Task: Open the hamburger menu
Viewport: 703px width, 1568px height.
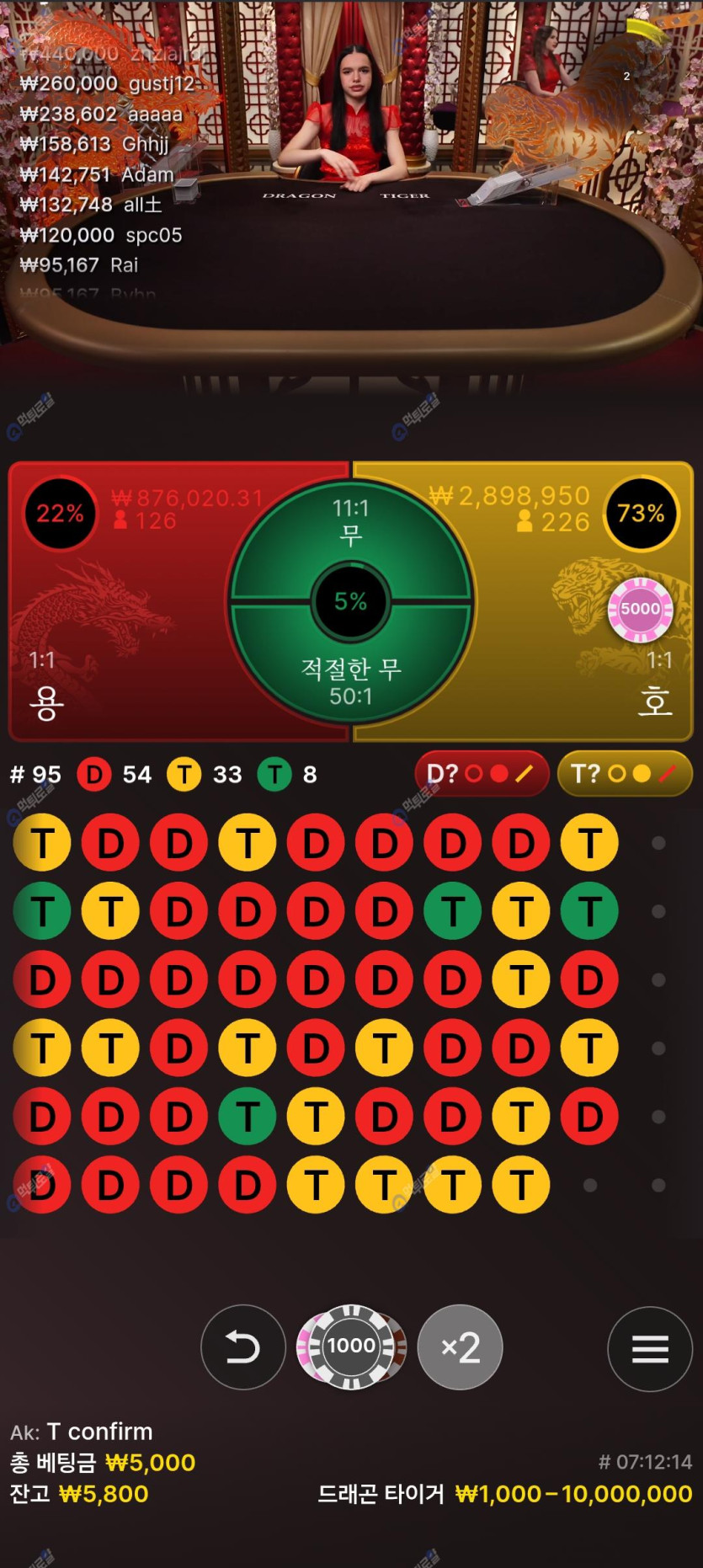Action: coord(649,1347)
